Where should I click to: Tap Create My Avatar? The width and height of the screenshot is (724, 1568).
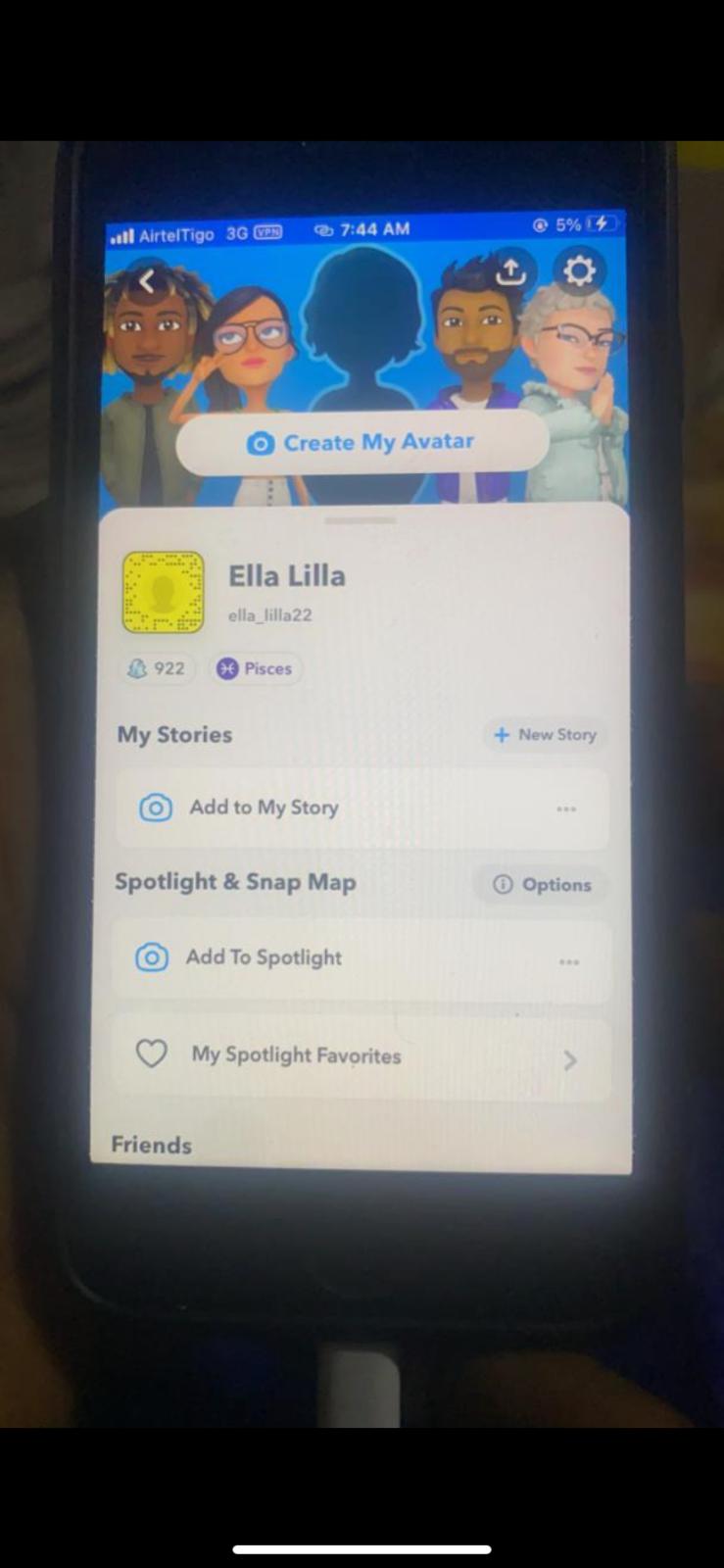(x=362, y=443)
